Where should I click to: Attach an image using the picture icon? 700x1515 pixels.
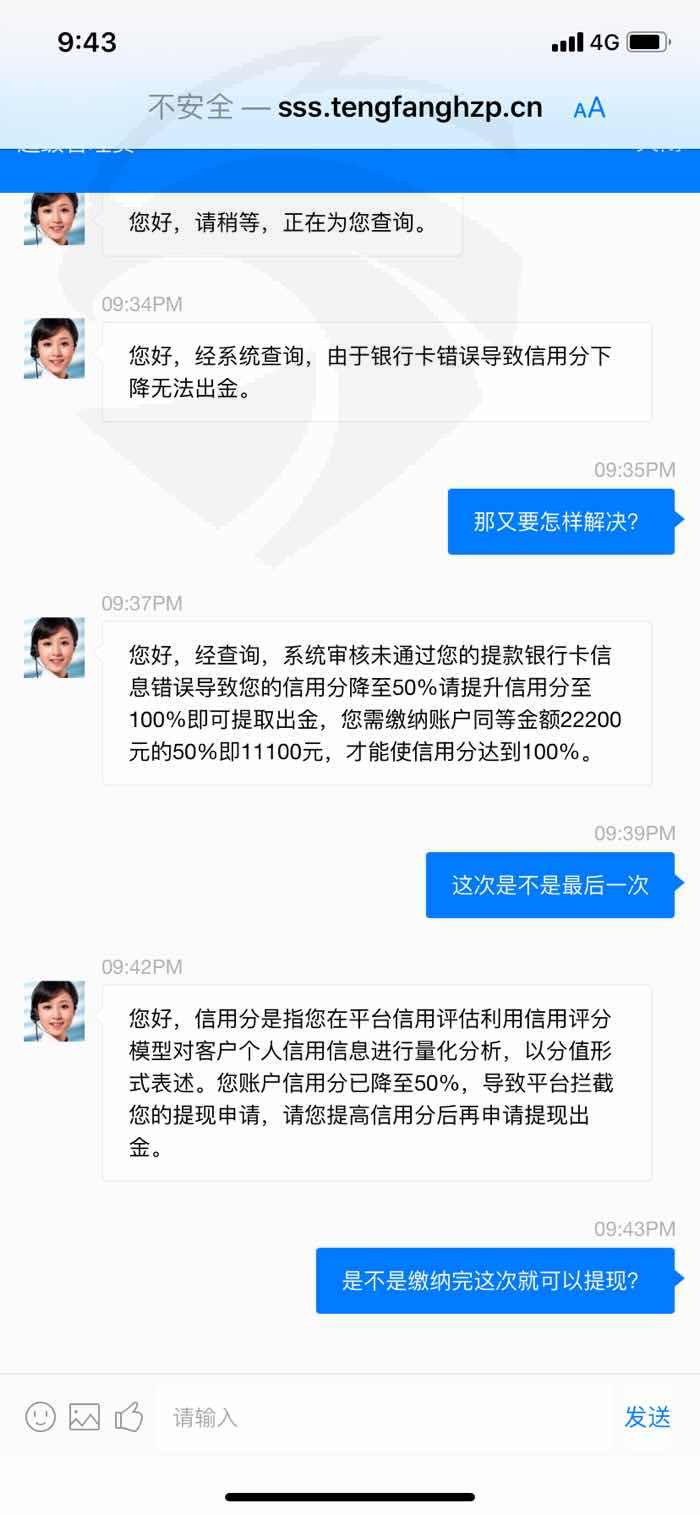pyautogui.click(x=84, y=1416)
